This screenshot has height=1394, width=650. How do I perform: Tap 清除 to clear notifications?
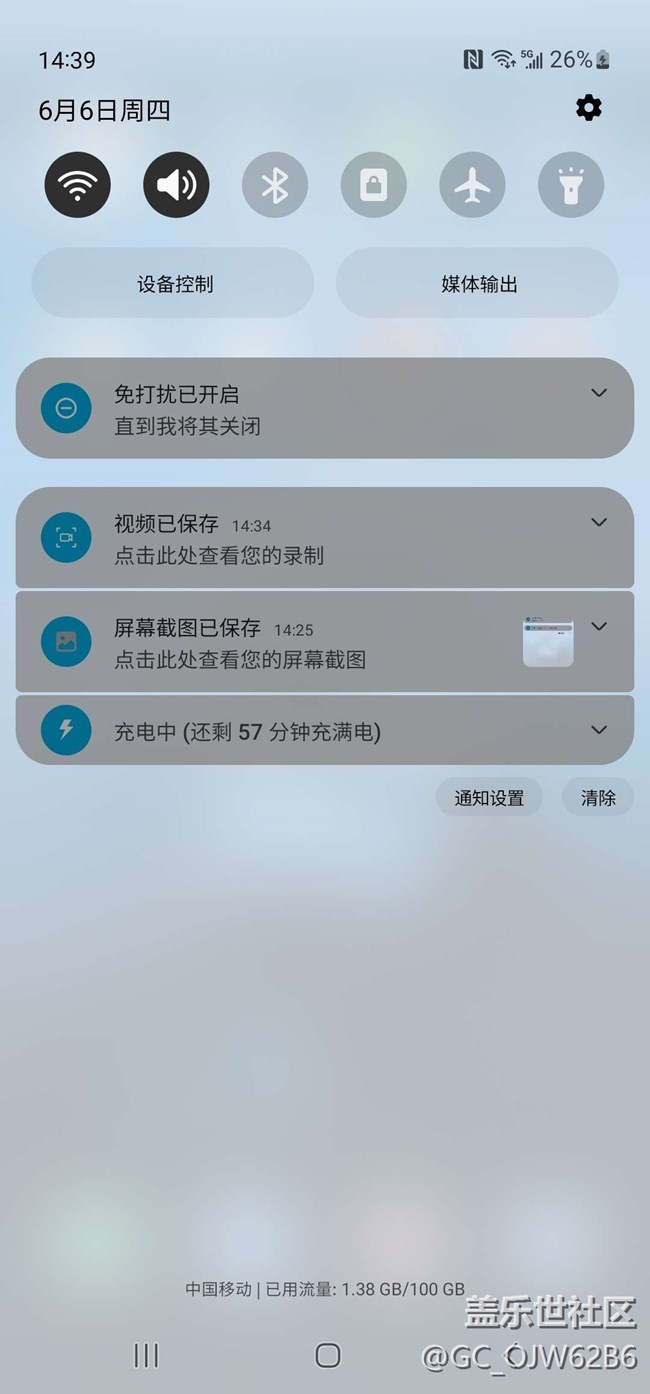[598, 797]
